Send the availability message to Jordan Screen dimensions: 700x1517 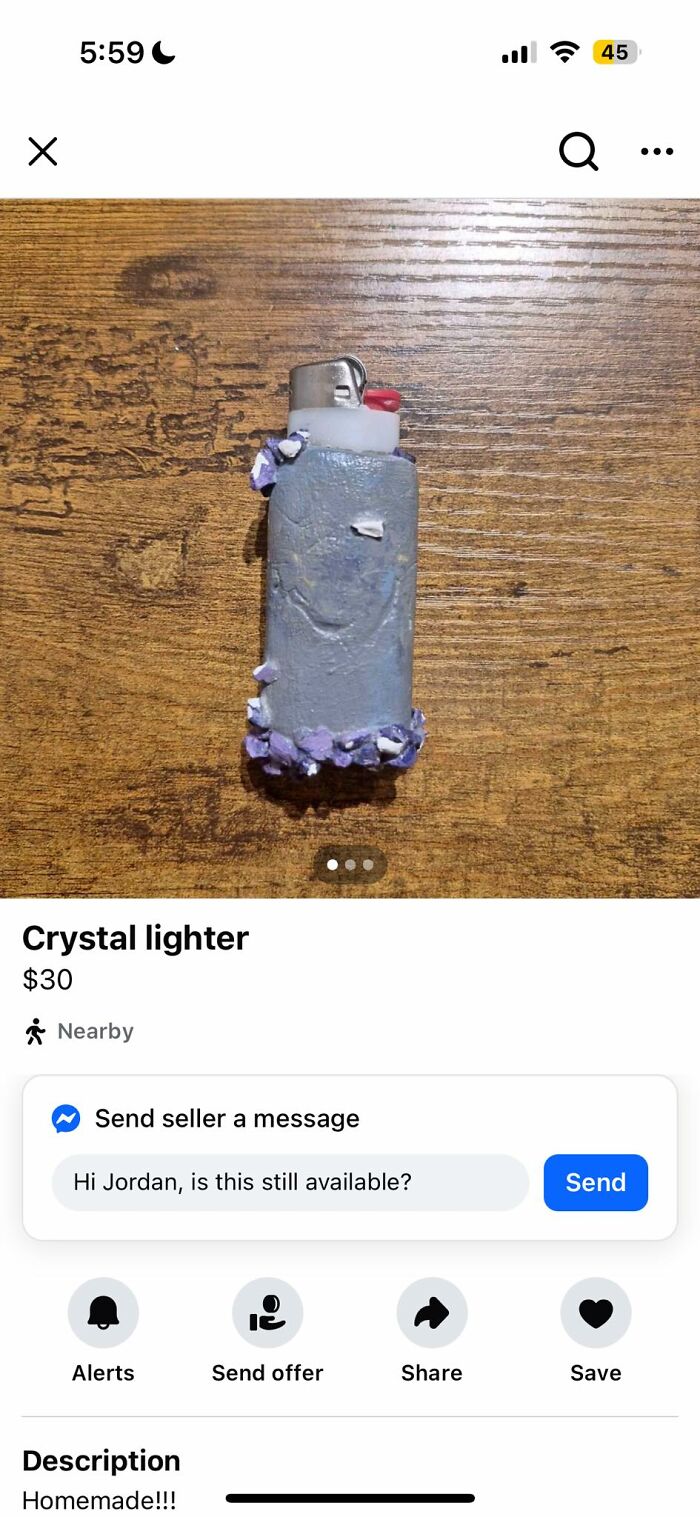595,1182
